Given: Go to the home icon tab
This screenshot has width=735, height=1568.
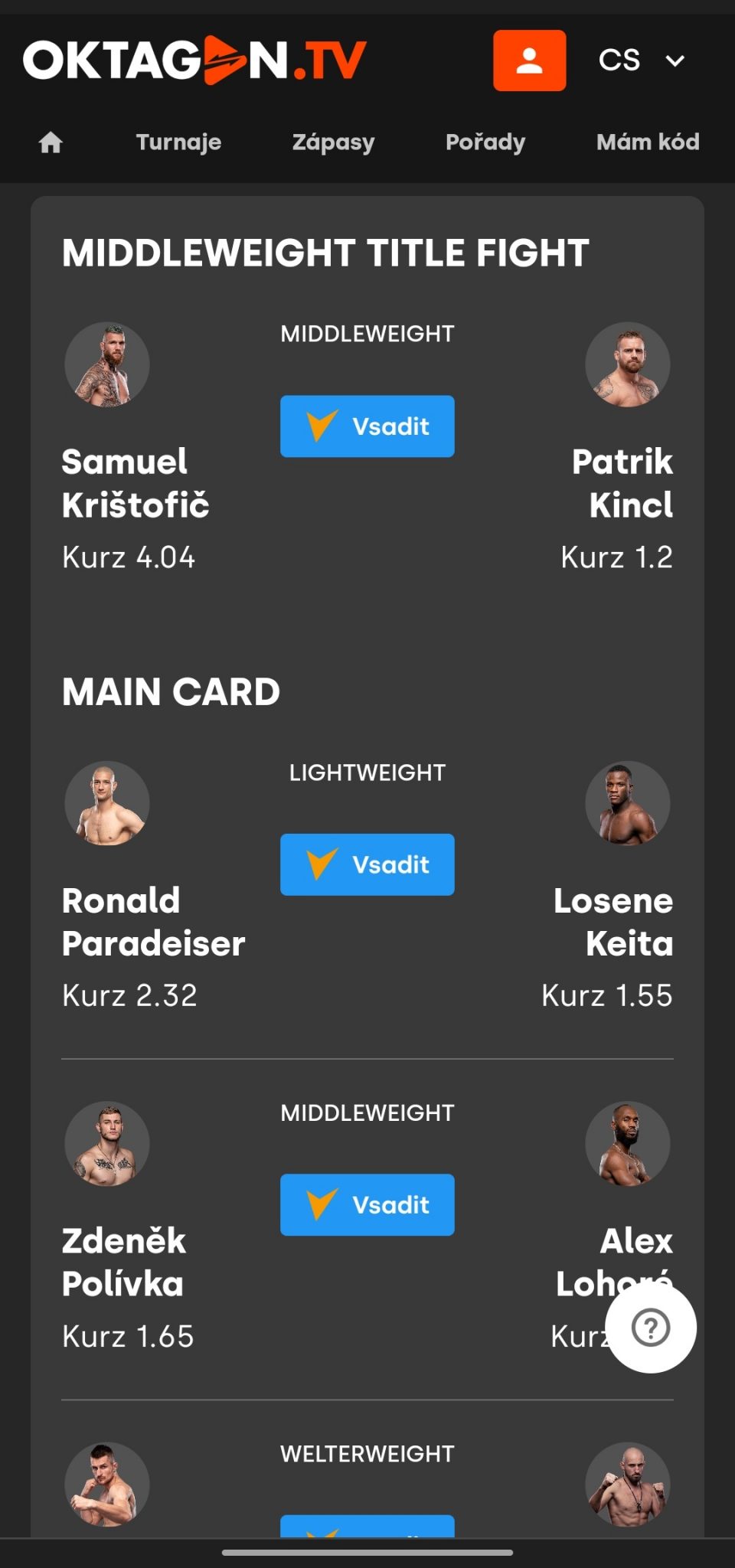Looking at the screenshot, I should click(51, 142).
